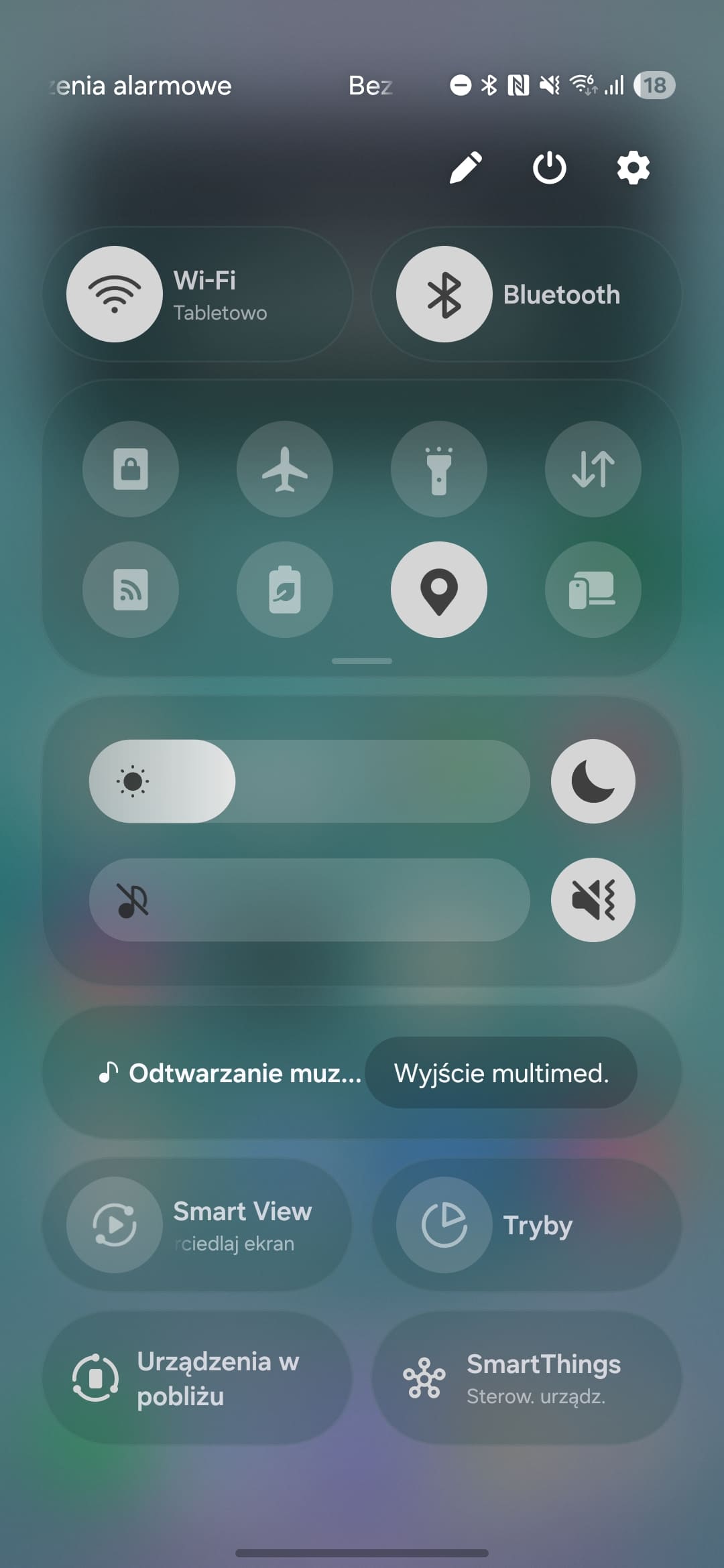Image resolution: width=724 pixels, height=1568 pixels.
Task: Set brightness on the brightness slider
Action: (x=308, y=781)
